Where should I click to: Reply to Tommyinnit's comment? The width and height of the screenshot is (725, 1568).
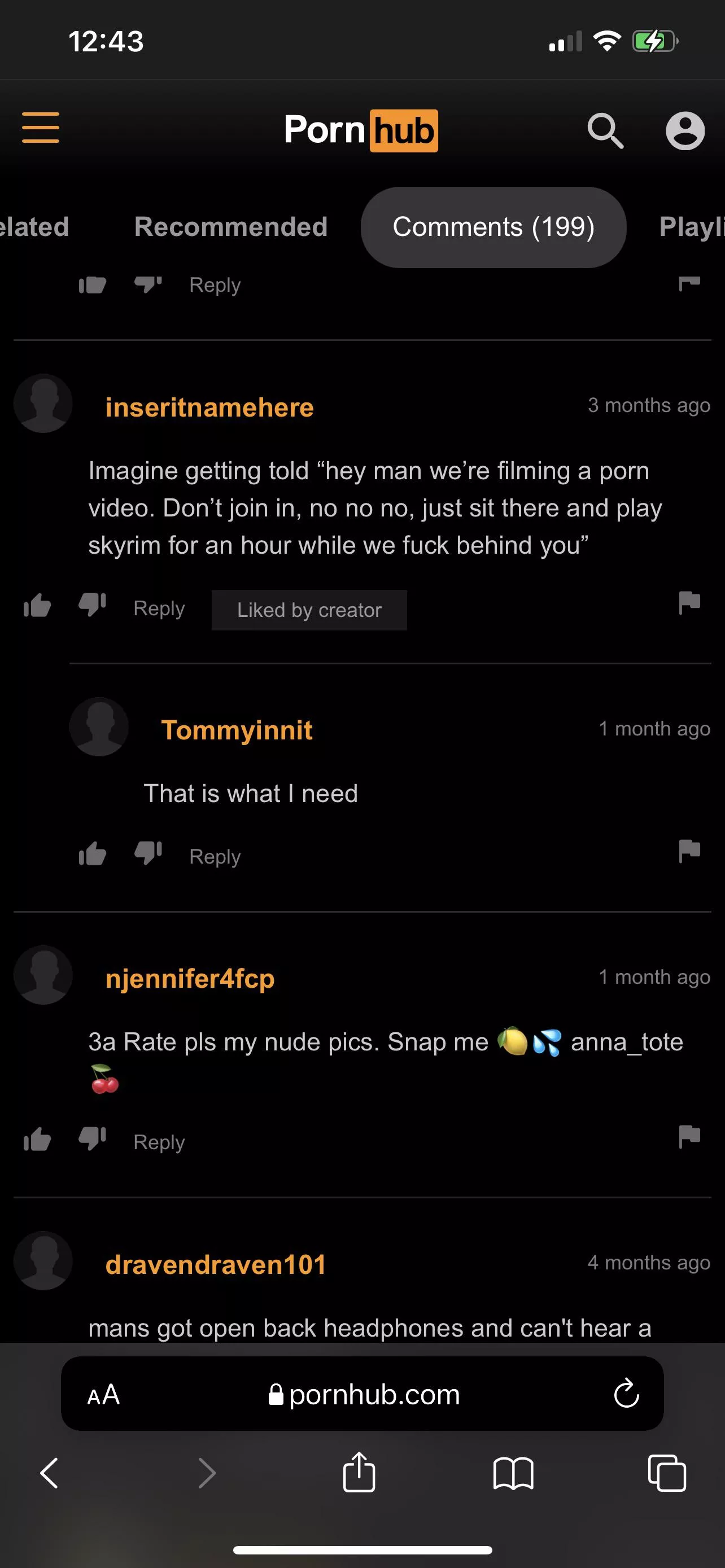point(215,856)
